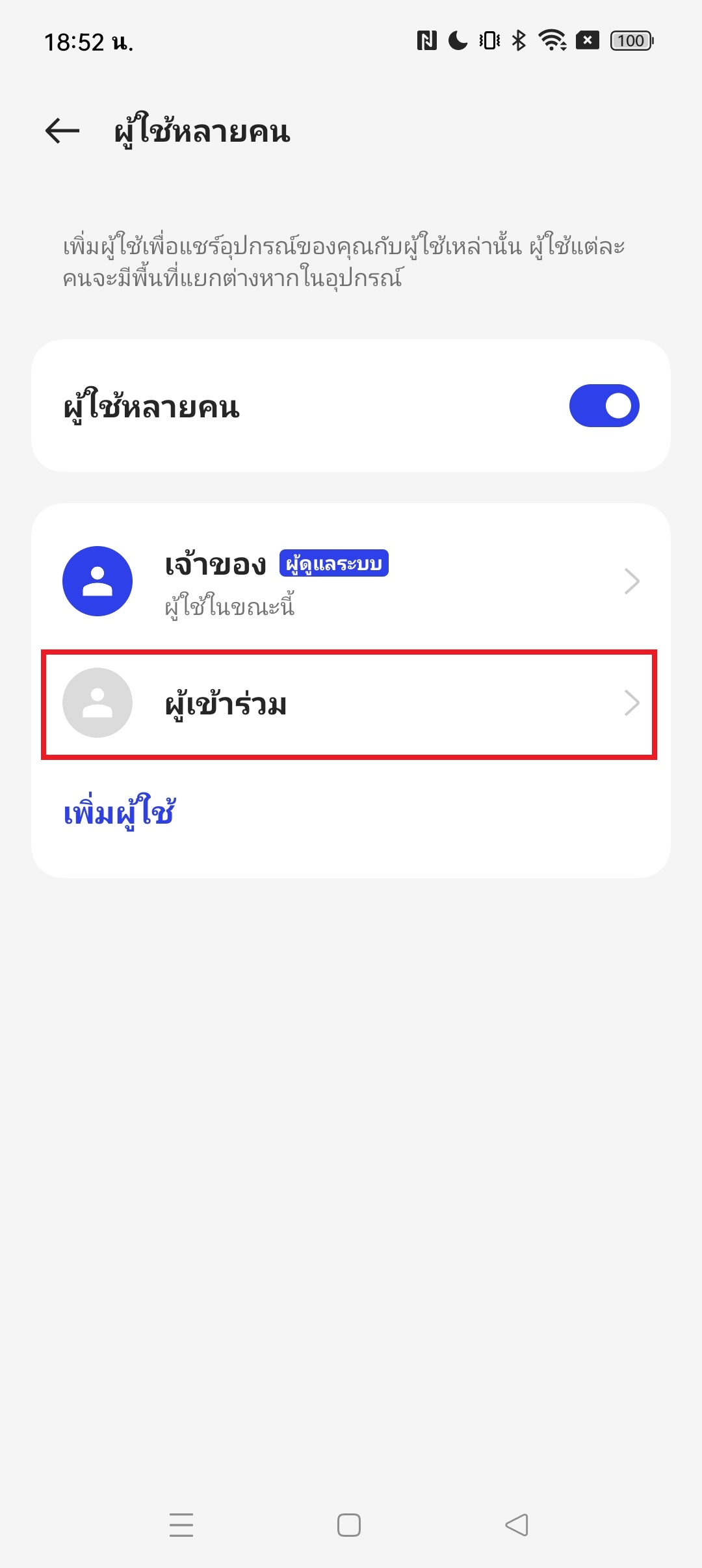Image resolution: width=702 pixels, height=1568 pixels.
Task: Open recent apps from navigation bar
Action: 181,1524
